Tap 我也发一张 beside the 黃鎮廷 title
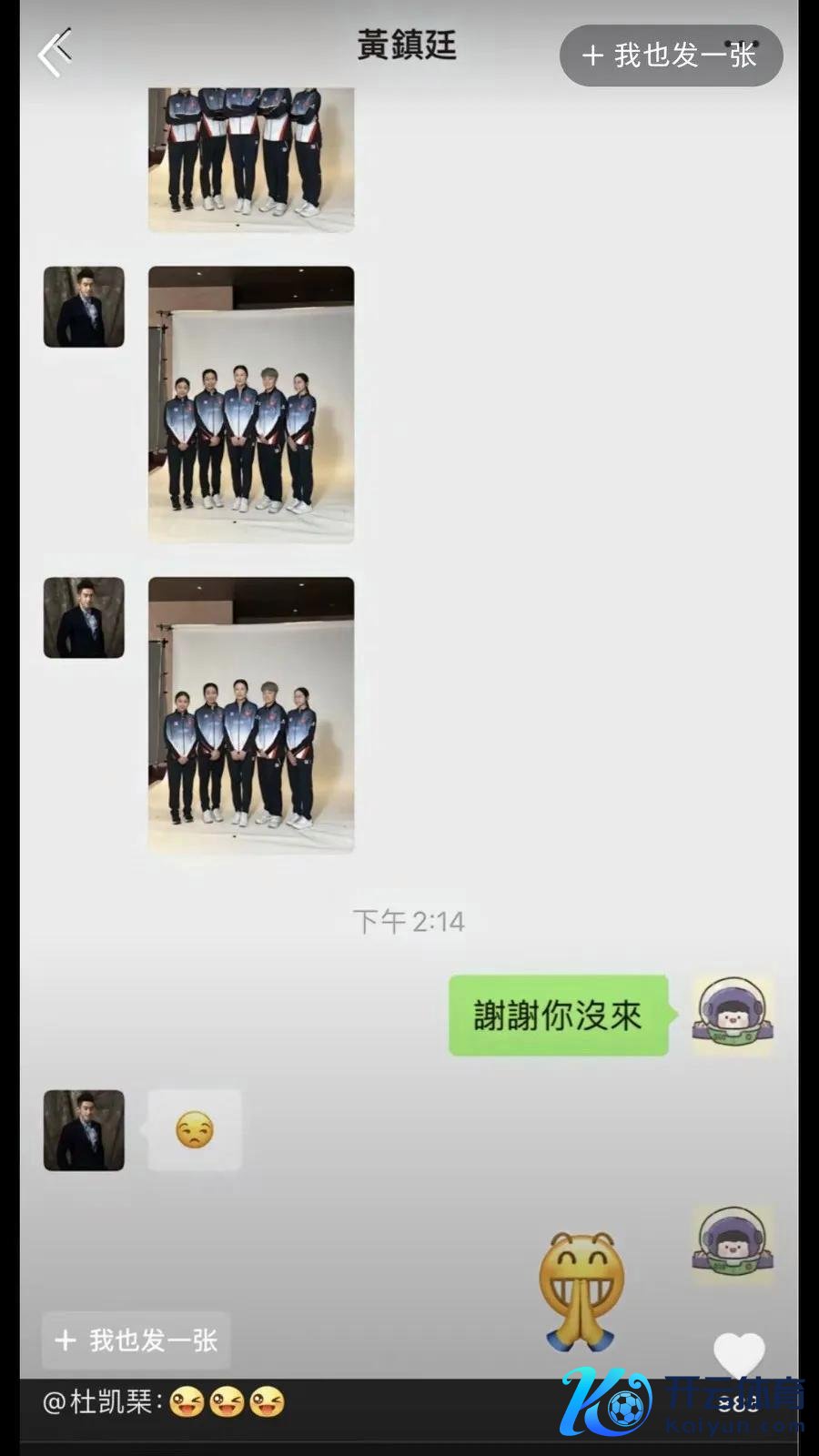 tap(671, 56)
